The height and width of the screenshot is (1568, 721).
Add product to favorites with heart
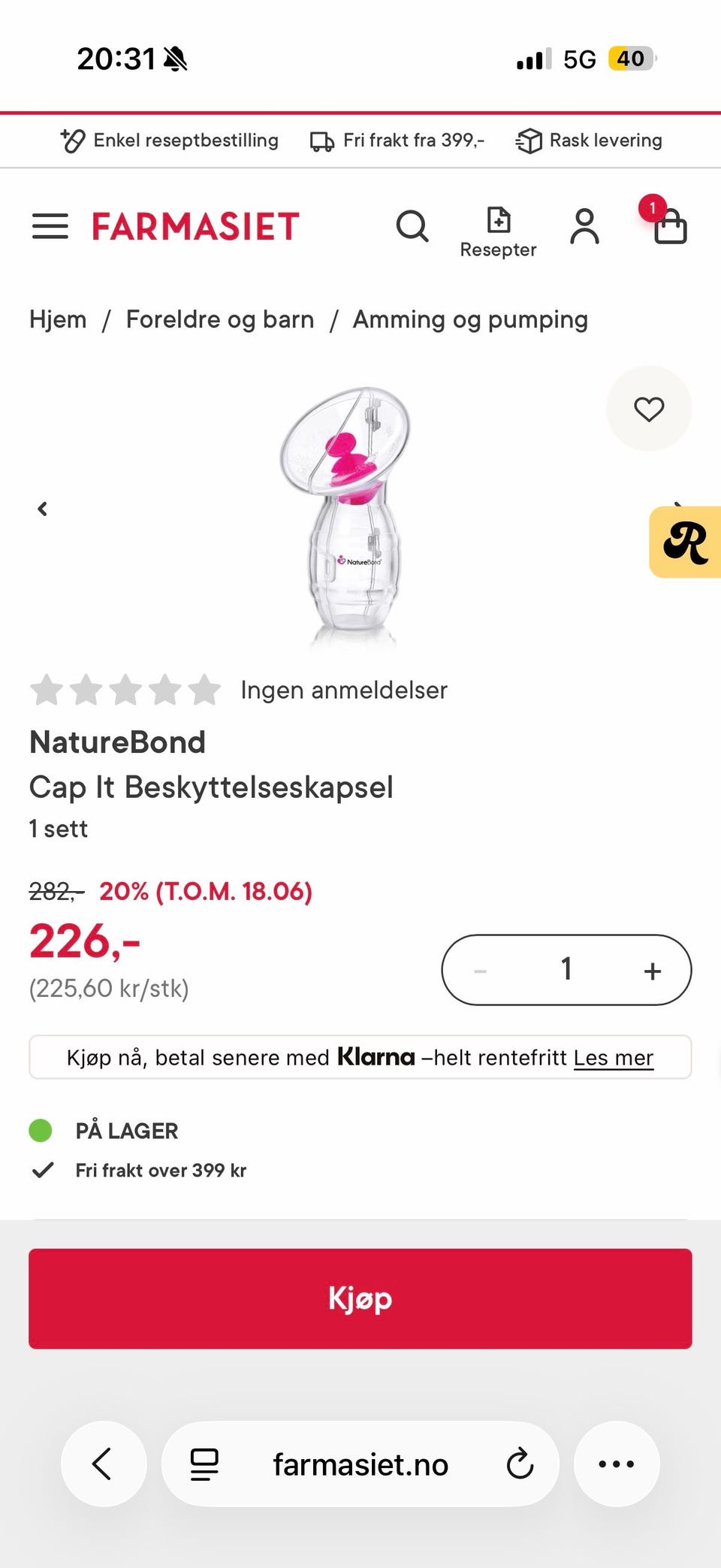pyautogui.click(x=649, y=409)
